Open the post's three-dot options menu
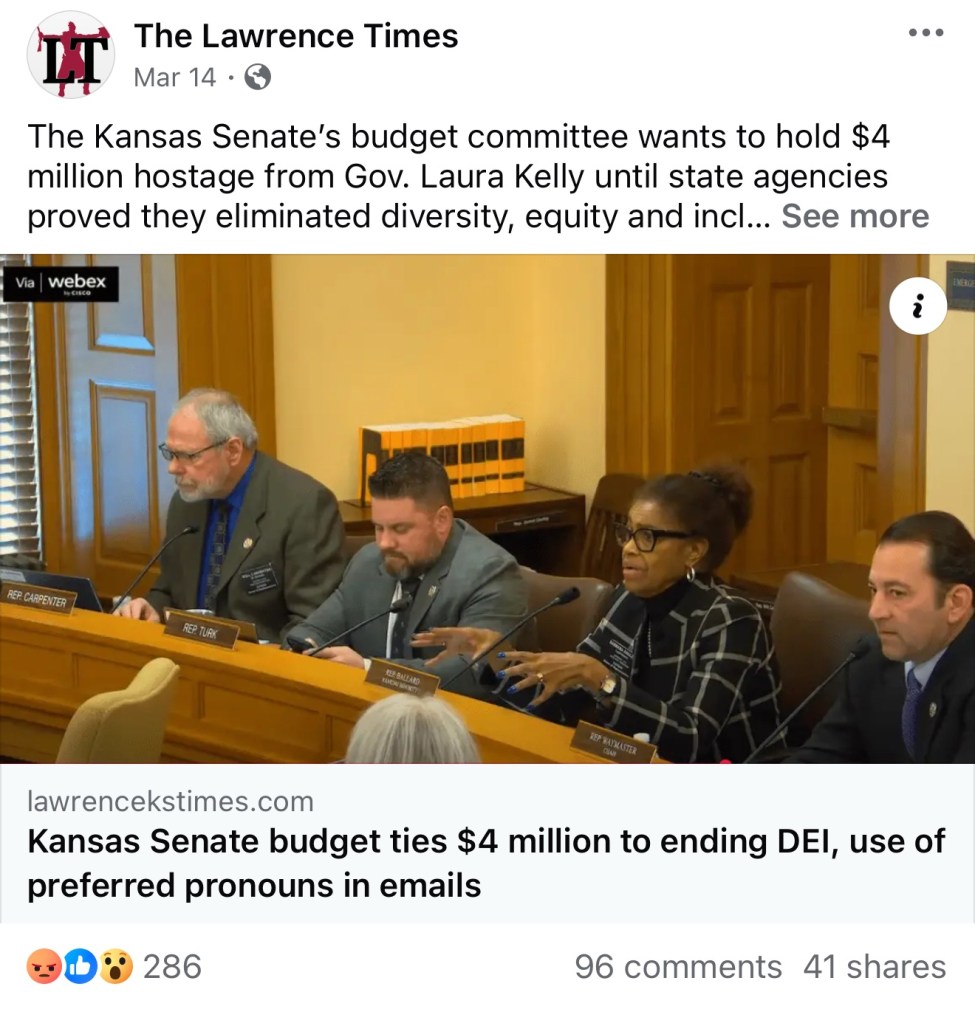Viewport: 975px width, 1023px height. 926,33
